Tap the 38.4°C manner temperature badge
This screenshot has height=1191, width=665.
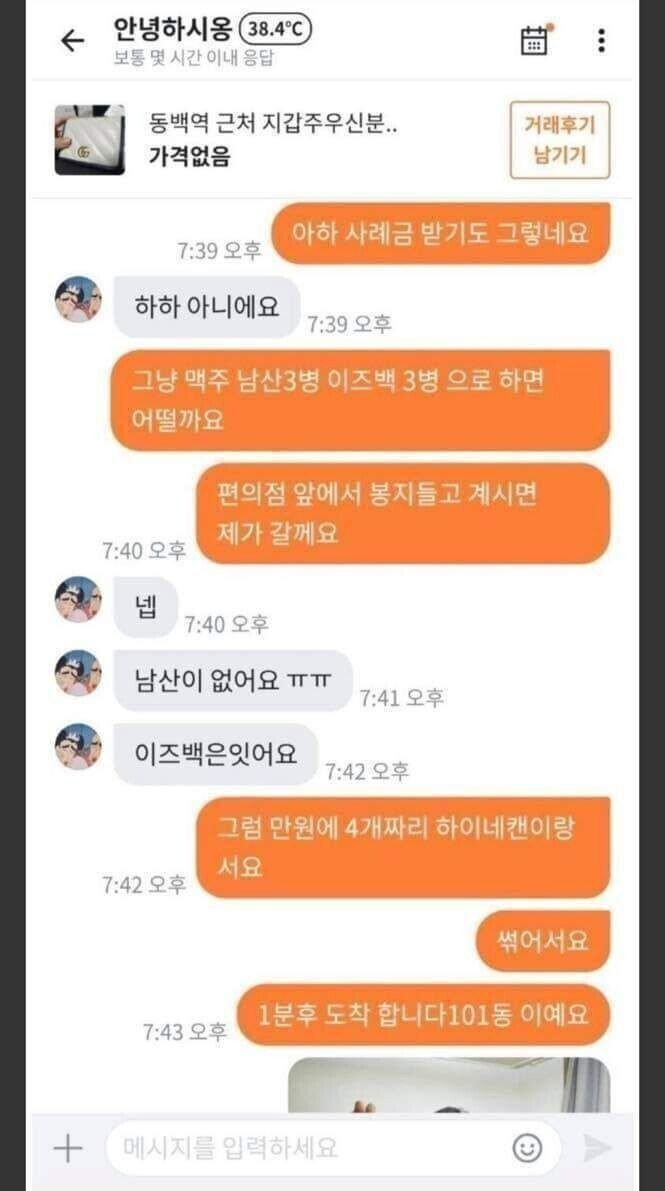275,30
